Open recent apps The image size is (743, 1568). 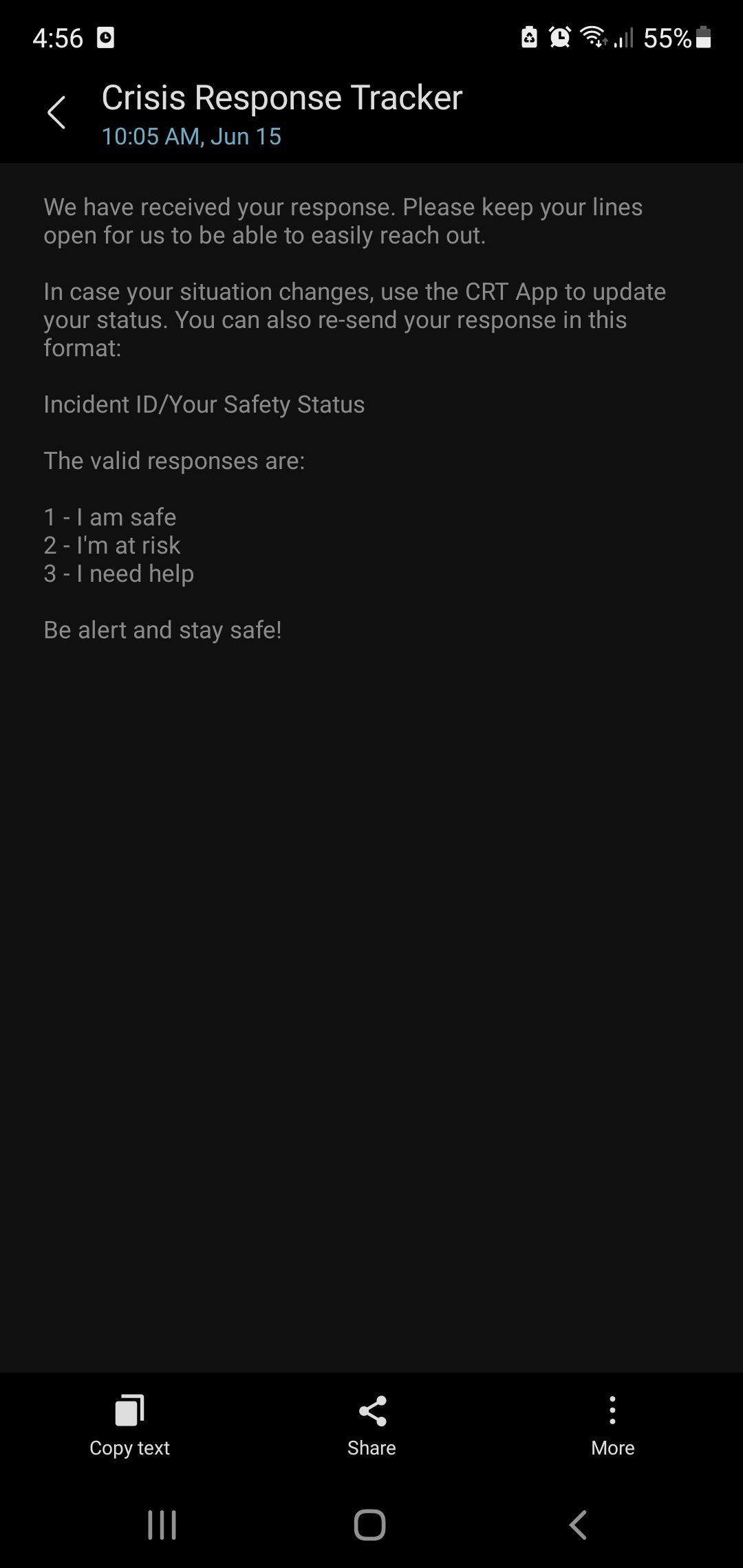[162, 1524]
